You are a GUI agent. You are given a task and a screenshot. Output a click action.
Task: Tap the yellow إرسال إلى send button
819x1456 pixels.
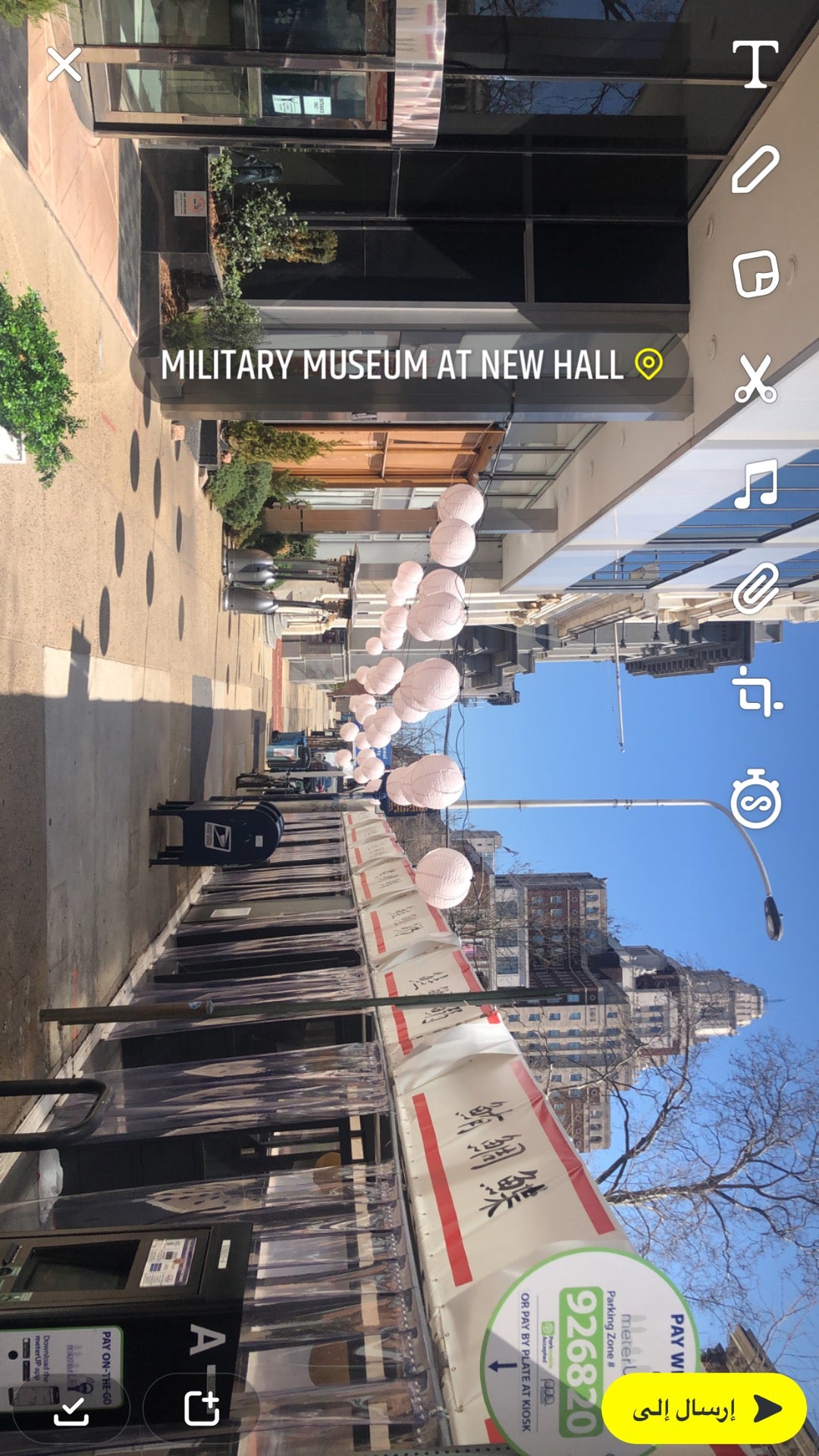coord(704,1408)
